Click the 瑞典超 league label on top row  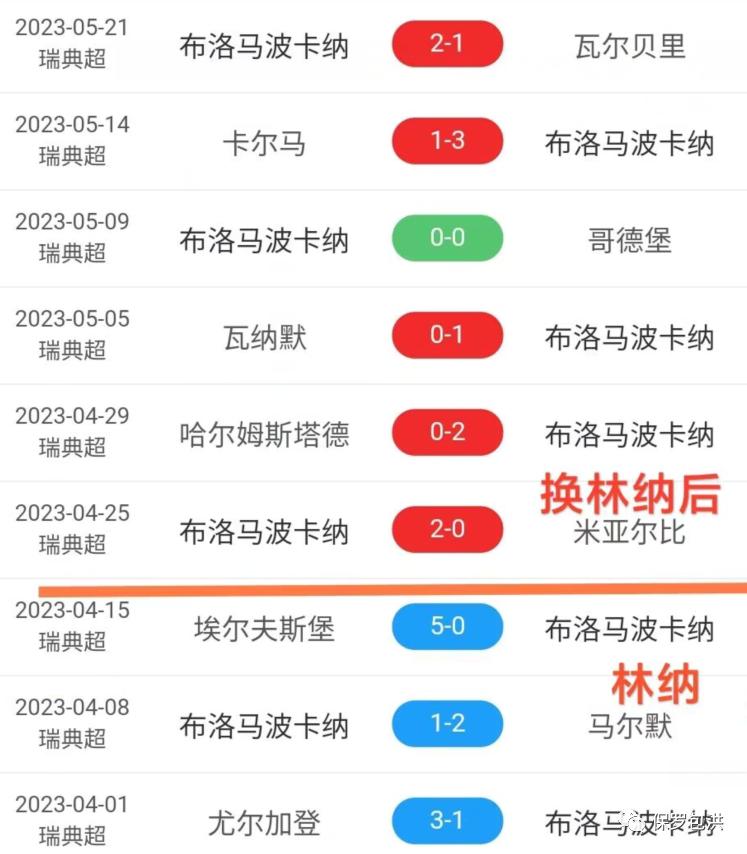coord(73,58)
